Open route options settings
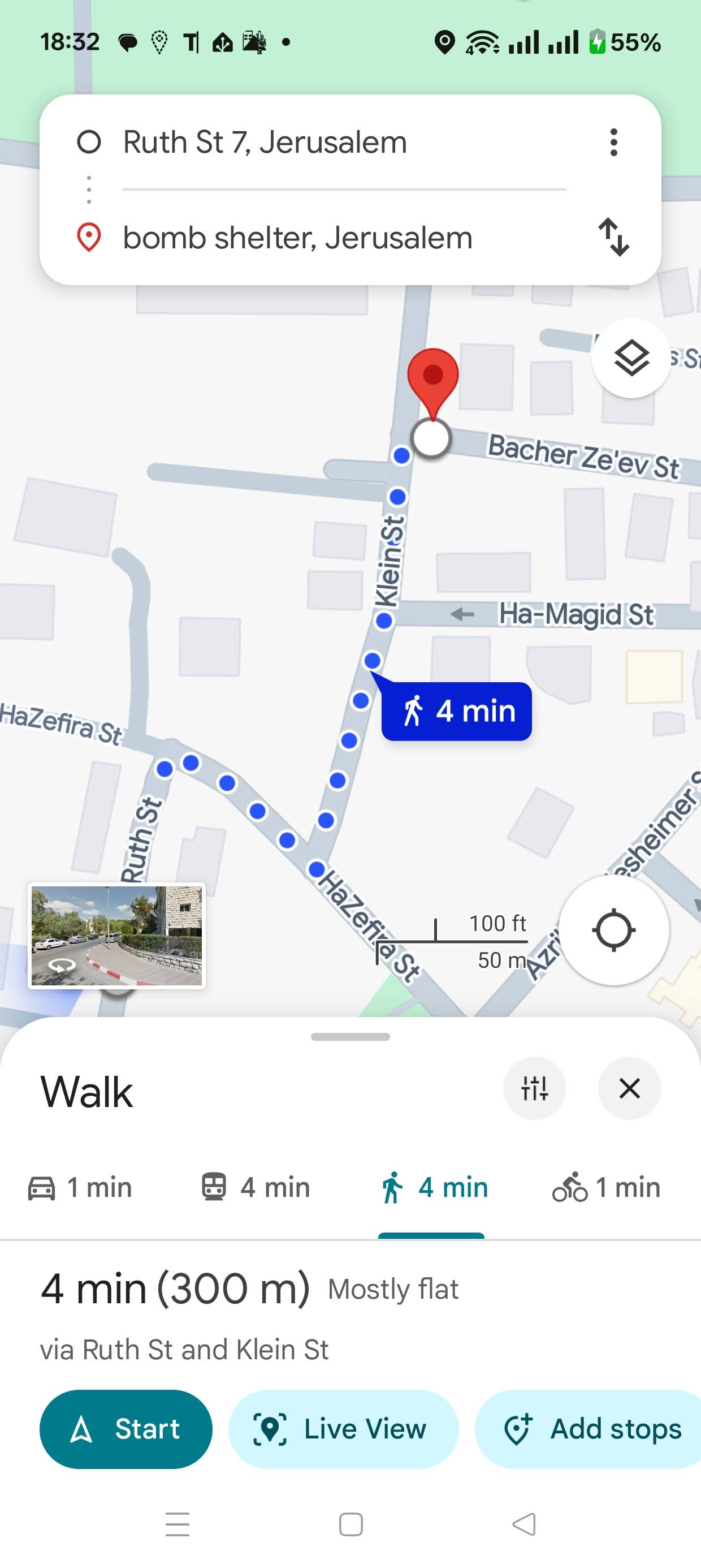 534,1089
